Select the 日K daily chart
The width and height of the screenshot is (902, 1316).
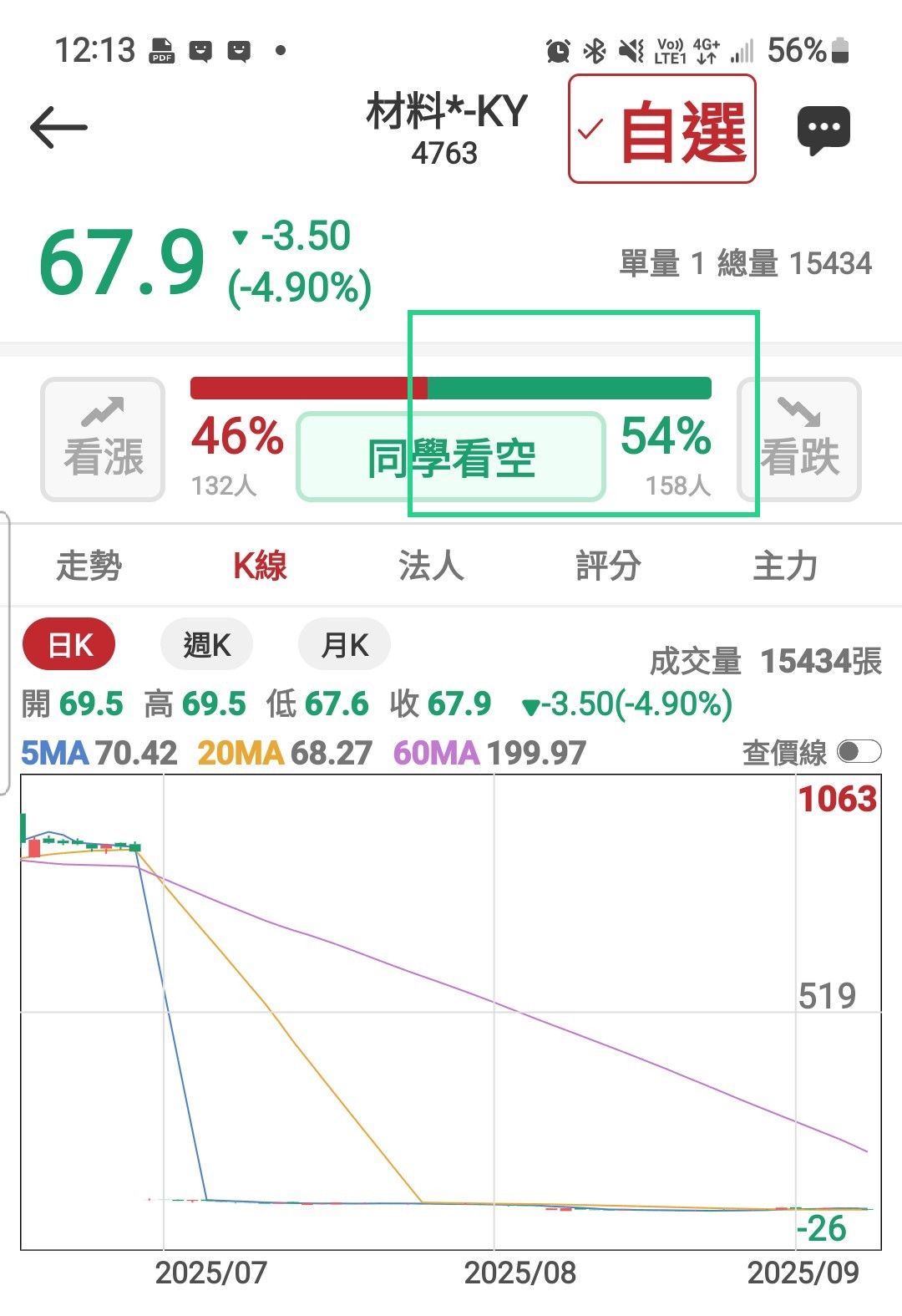(69, 645)
